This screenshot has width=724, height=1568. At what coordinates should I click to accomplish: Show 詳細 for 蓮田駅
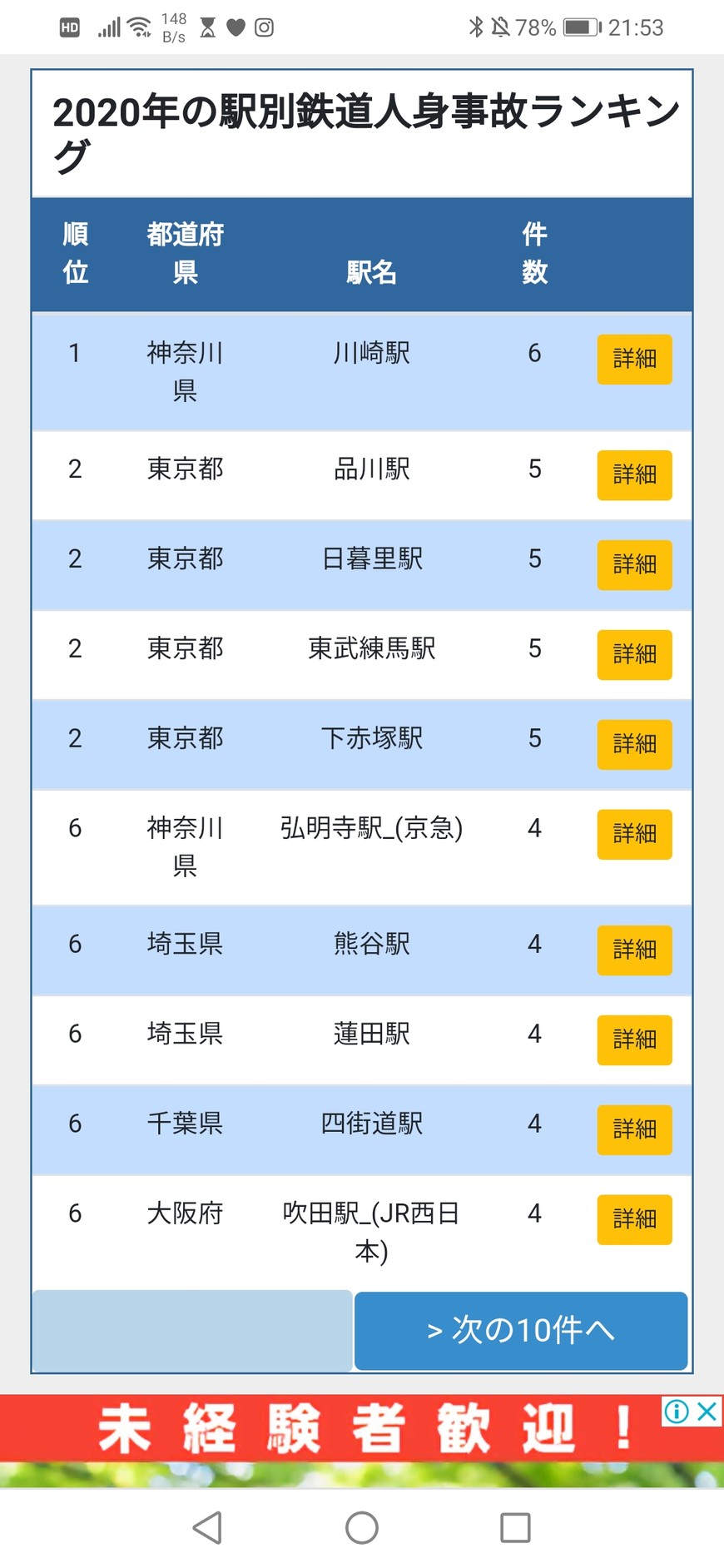[634, 1040]
